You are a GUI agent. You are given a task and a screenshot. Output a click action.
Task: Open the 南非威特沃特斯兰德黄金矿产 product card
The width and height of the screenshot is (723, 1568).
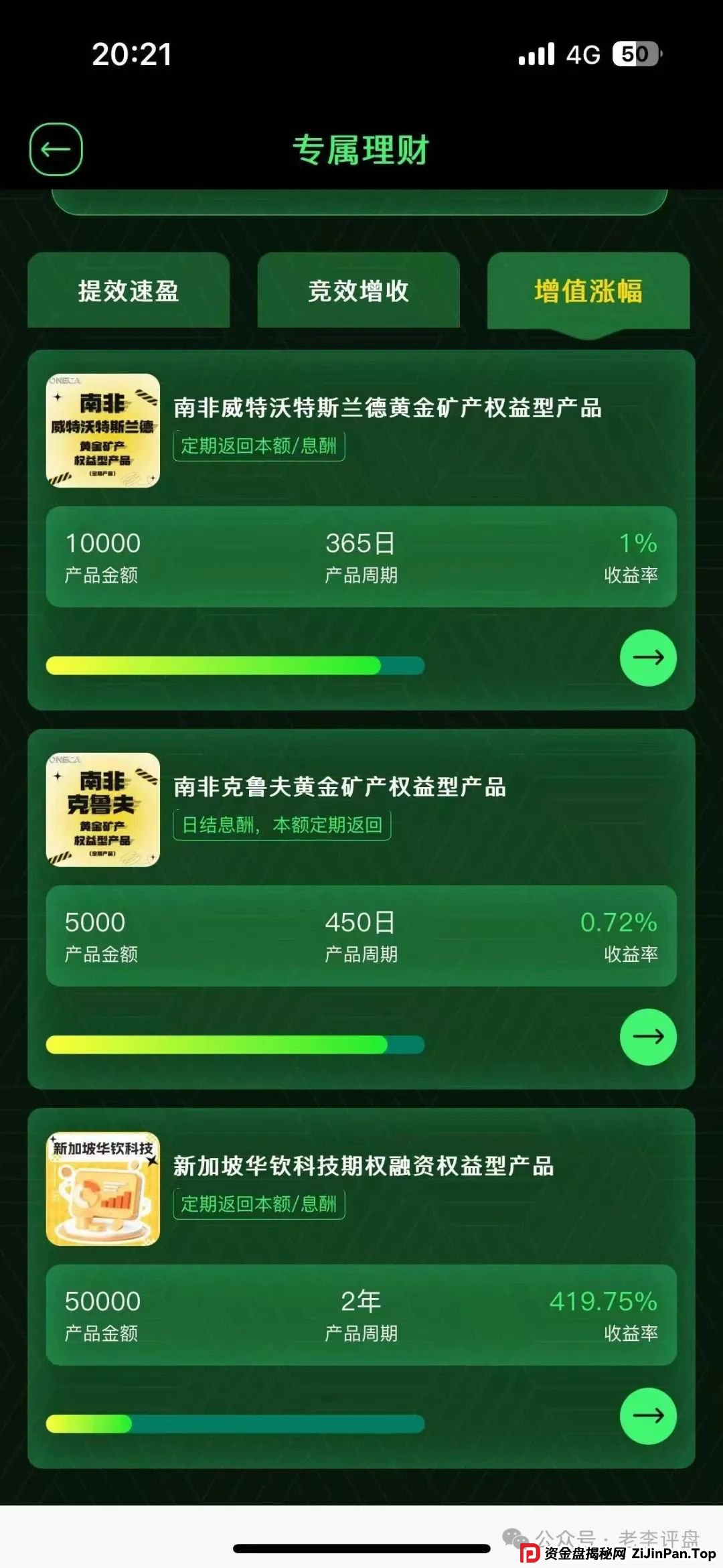[387, 408]
